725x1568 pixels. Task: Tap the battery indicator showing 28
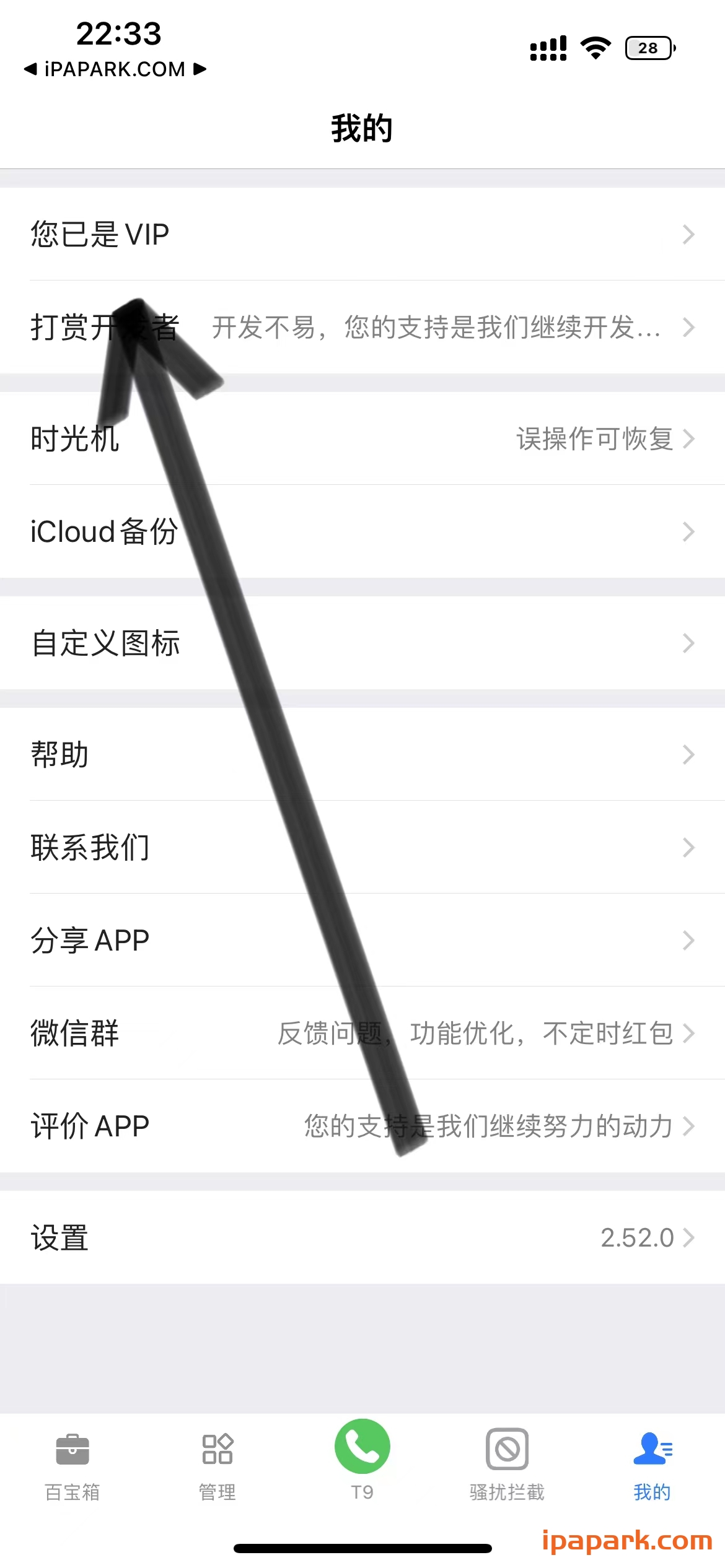coord(646,47)
